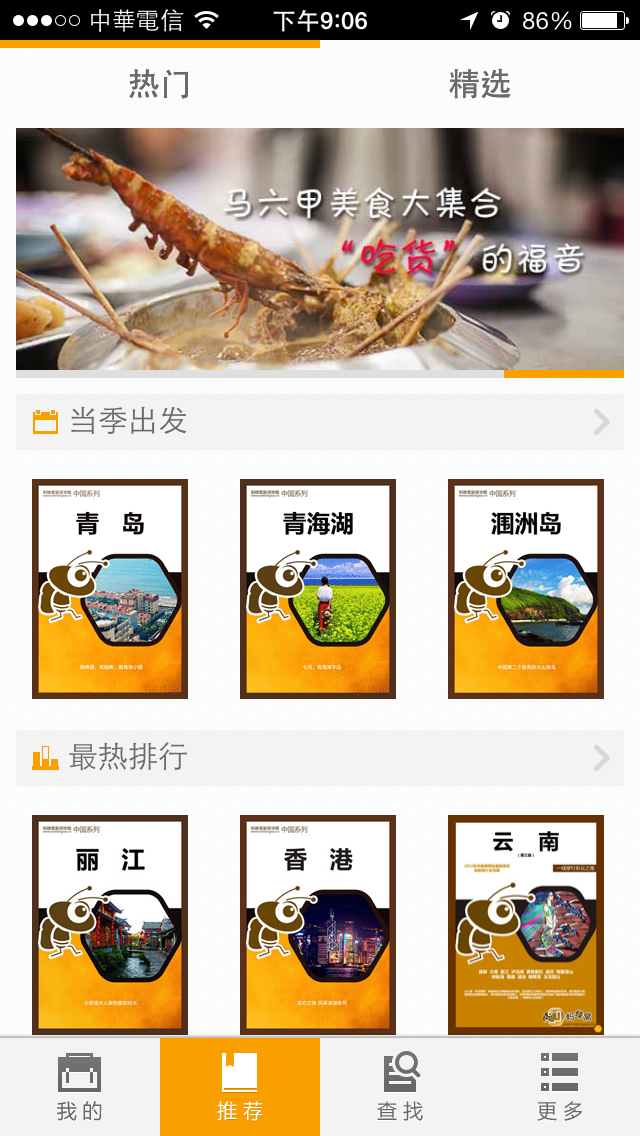Open the 青海湖 travel guide
Image resolution: width=640 pixels, height=1136 pixels.
(318, 589)
